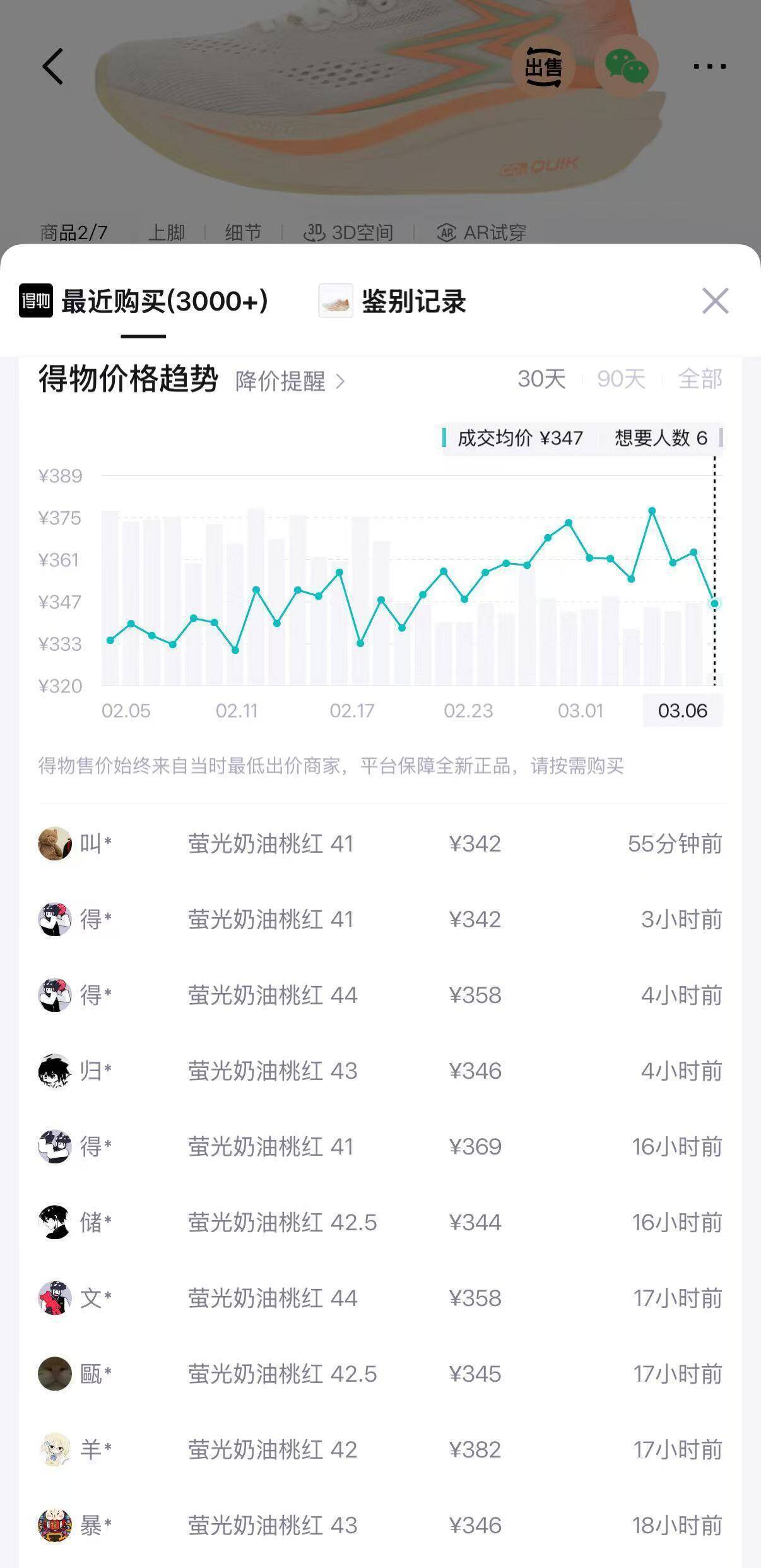761x1568 pixels.
Task: Go back using the back arrow
Action: [x=53, y=66]
